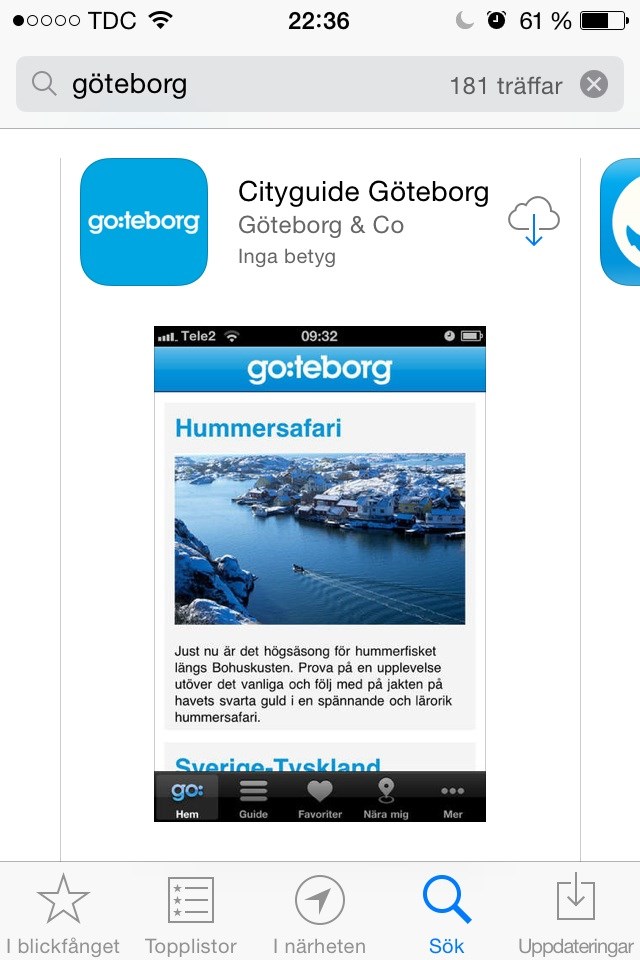Go to the I närheten tab
The height and width of the screenshot is (960, 640).
319,912
